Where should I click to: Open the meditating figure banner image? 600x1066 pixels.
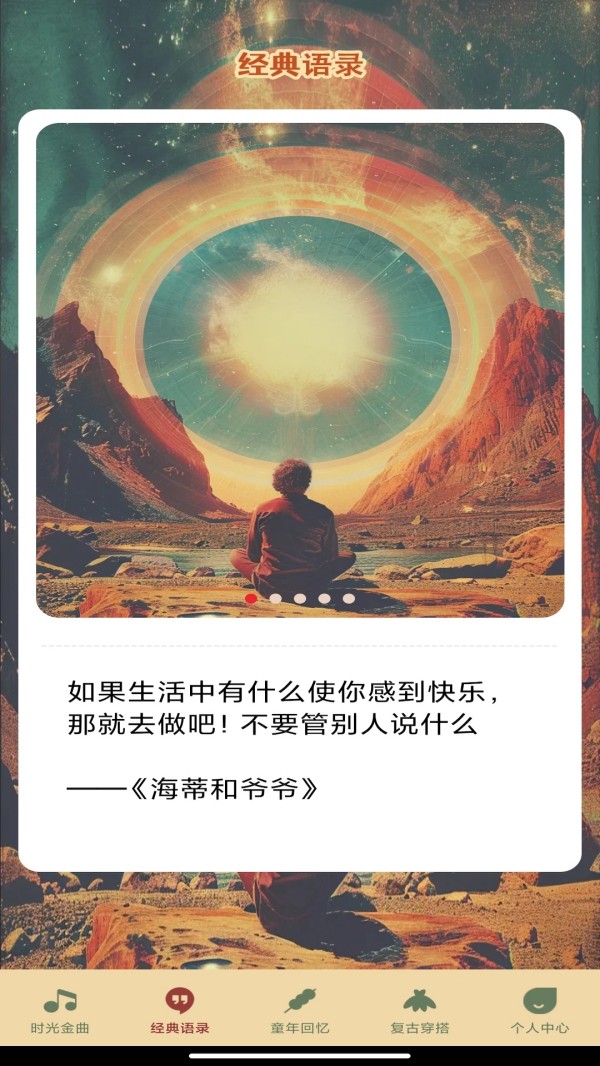point(300,370)
